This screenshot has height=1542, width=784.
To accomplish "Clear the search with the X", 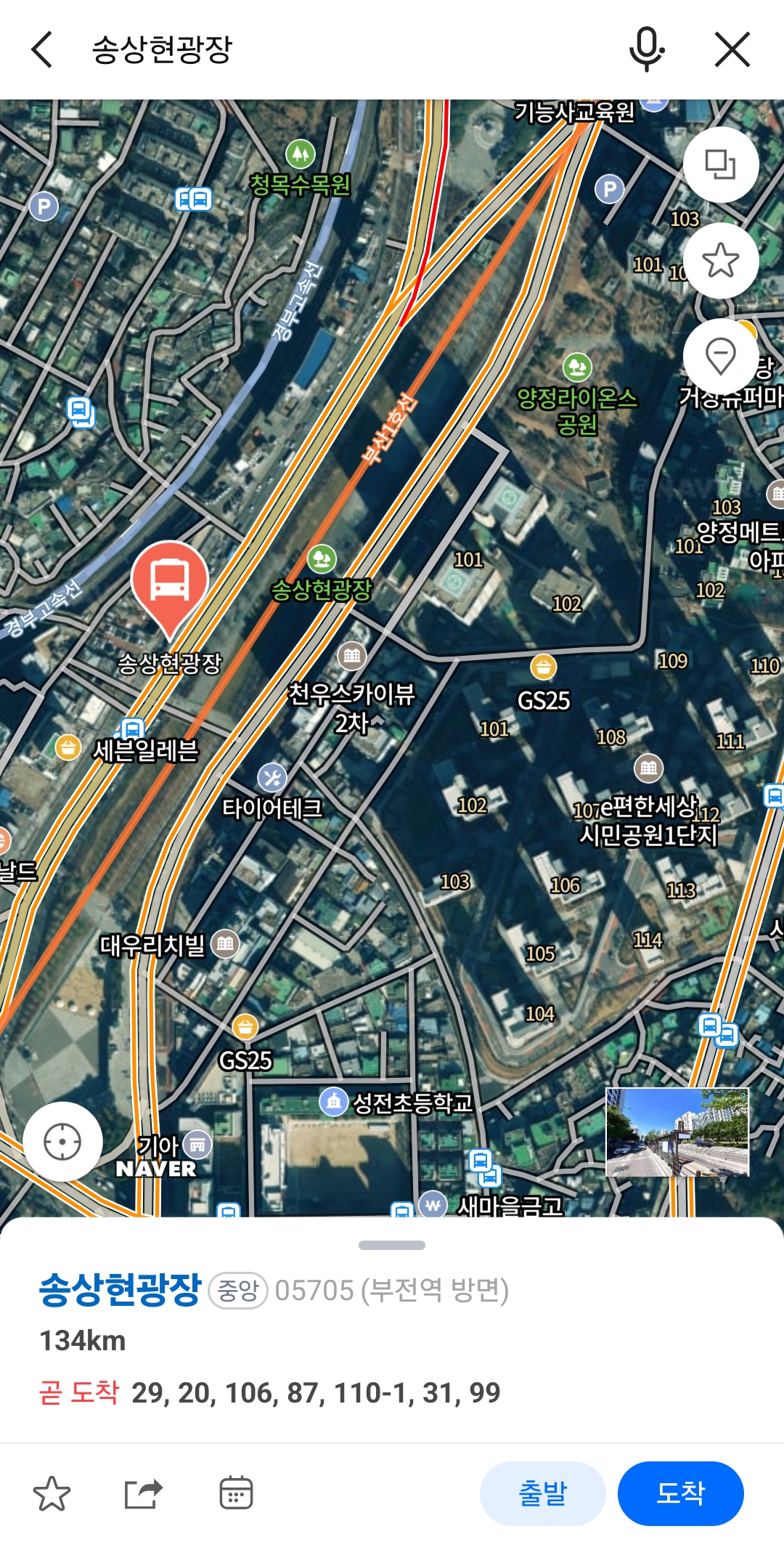I will [732, 49].
